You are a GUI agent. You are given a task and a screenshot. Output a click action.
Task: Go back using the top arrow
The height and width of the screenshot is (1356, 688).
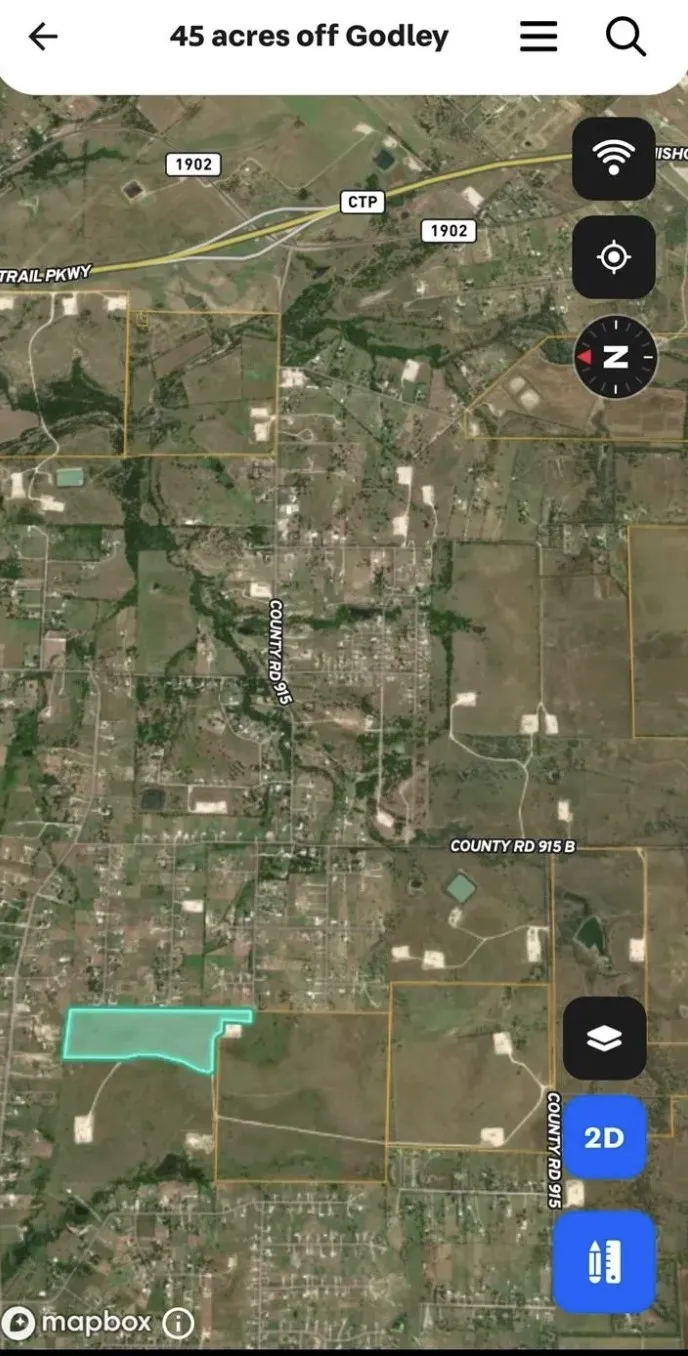tap(43, 37)
